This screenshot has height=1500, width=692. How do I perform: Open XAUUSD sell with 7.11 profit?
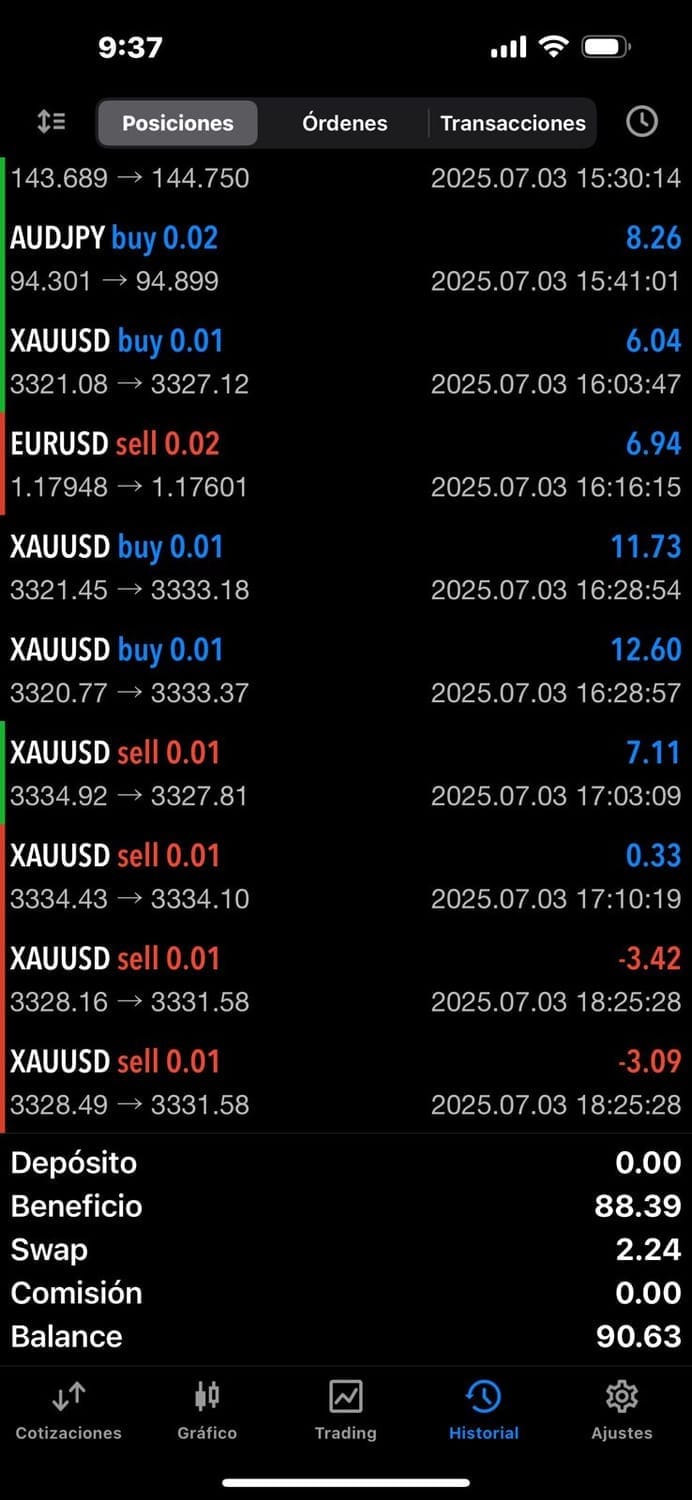(x=346, y=774)
